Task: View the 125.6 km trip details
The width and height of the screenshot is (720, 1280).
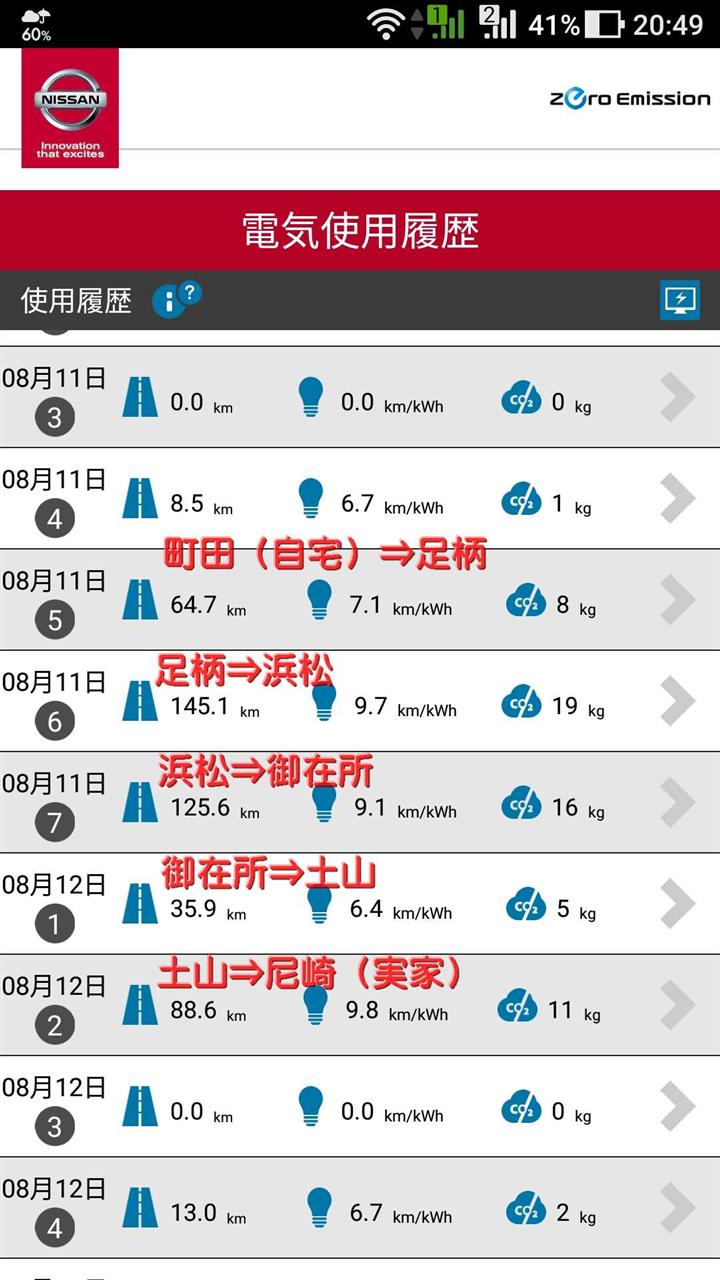Action: [x=360, y=802]
